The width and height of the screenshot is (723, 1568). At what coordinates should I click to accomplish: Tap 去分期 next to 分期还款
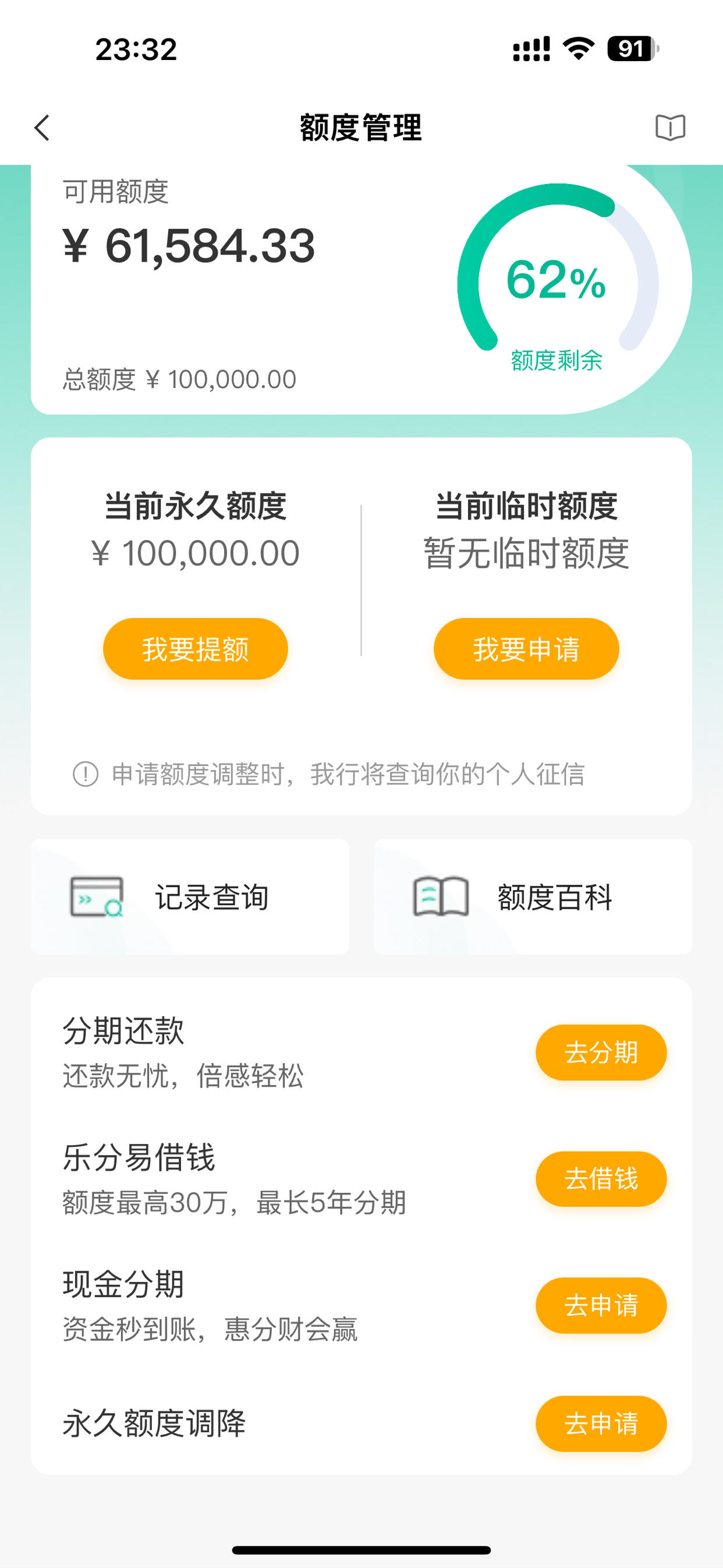pos(601,1053)
